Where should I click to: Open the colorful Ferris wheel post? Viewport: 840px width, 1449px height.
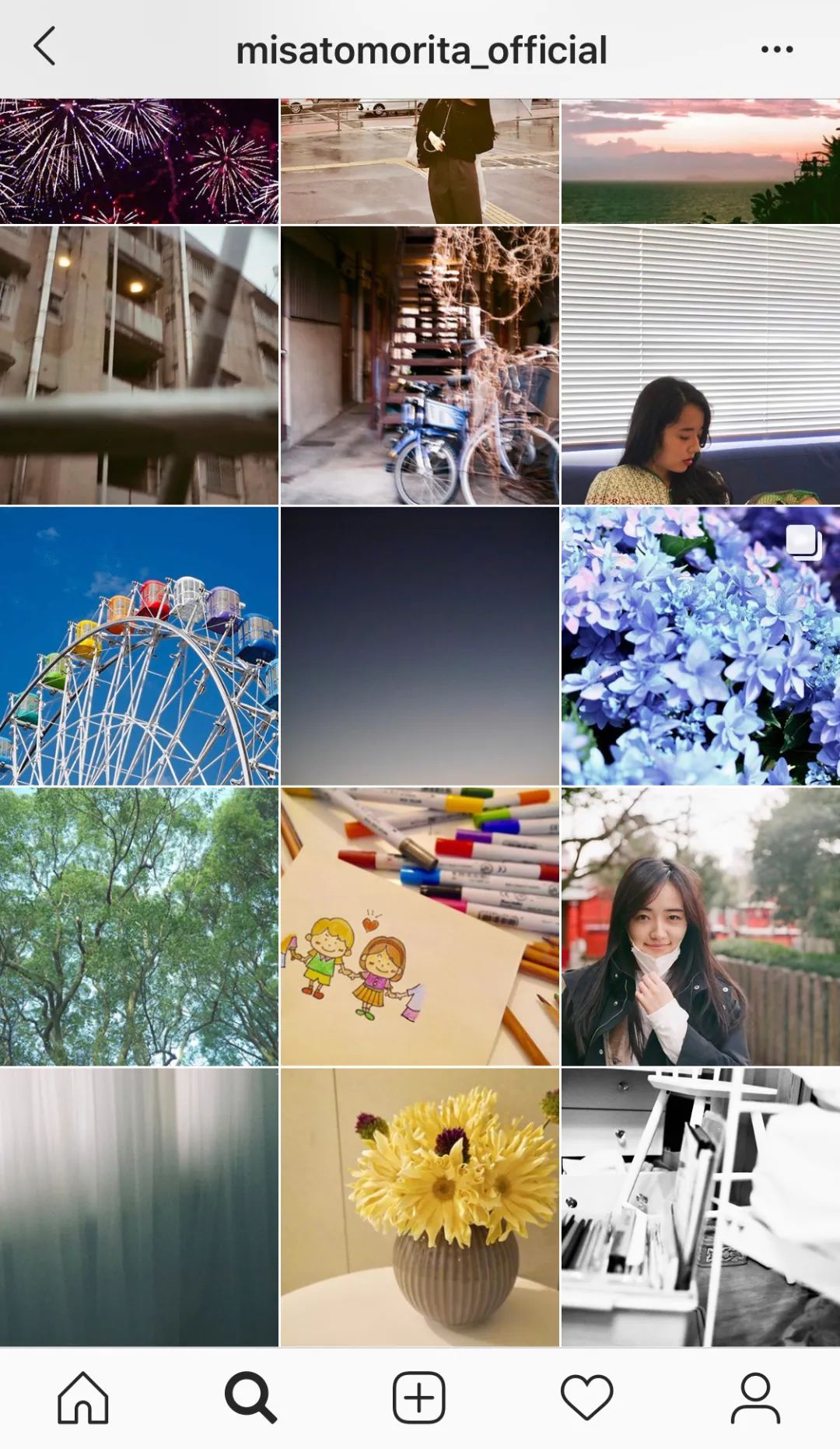[138, 646]
